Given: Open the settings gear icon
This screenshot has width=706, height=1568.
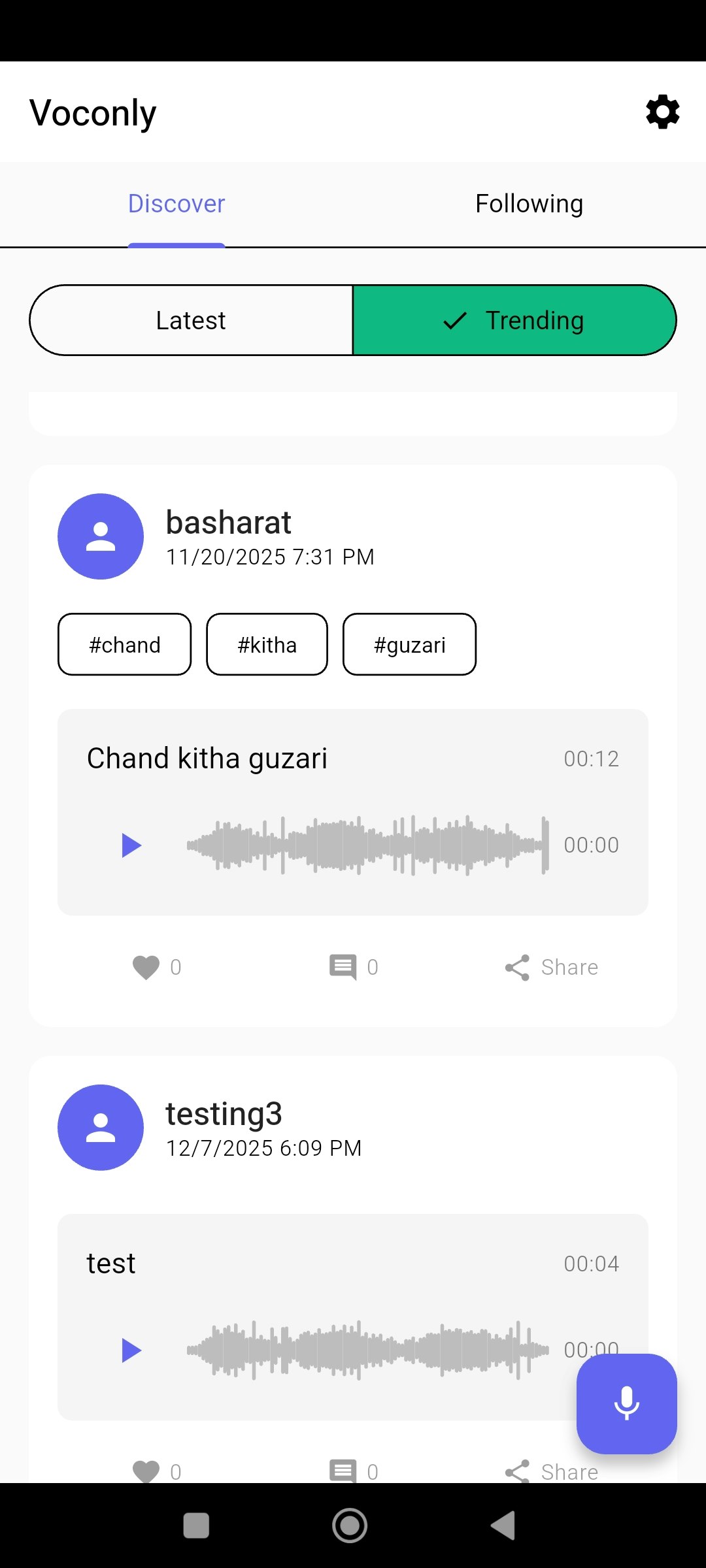Looking at the screenshot, I should [x=662, y=112].
